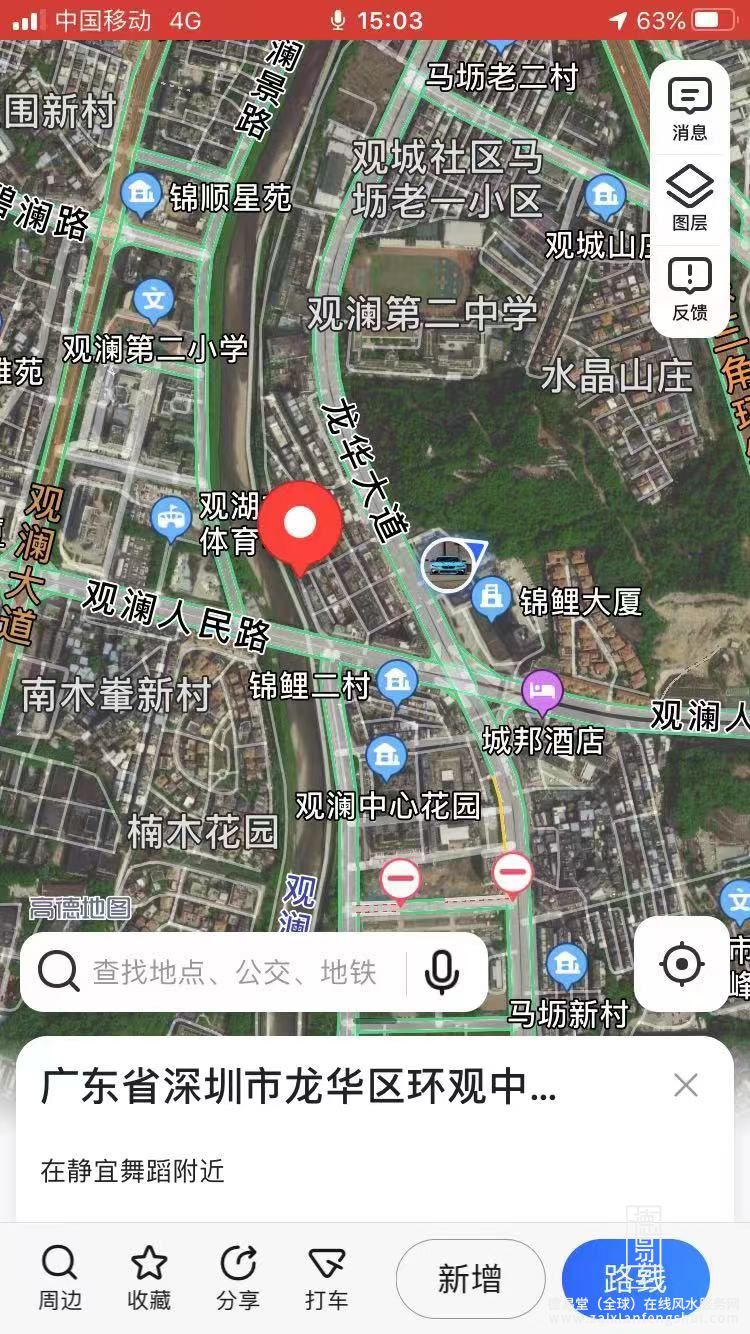Tap the 新增 button

tap(470, 1279)
